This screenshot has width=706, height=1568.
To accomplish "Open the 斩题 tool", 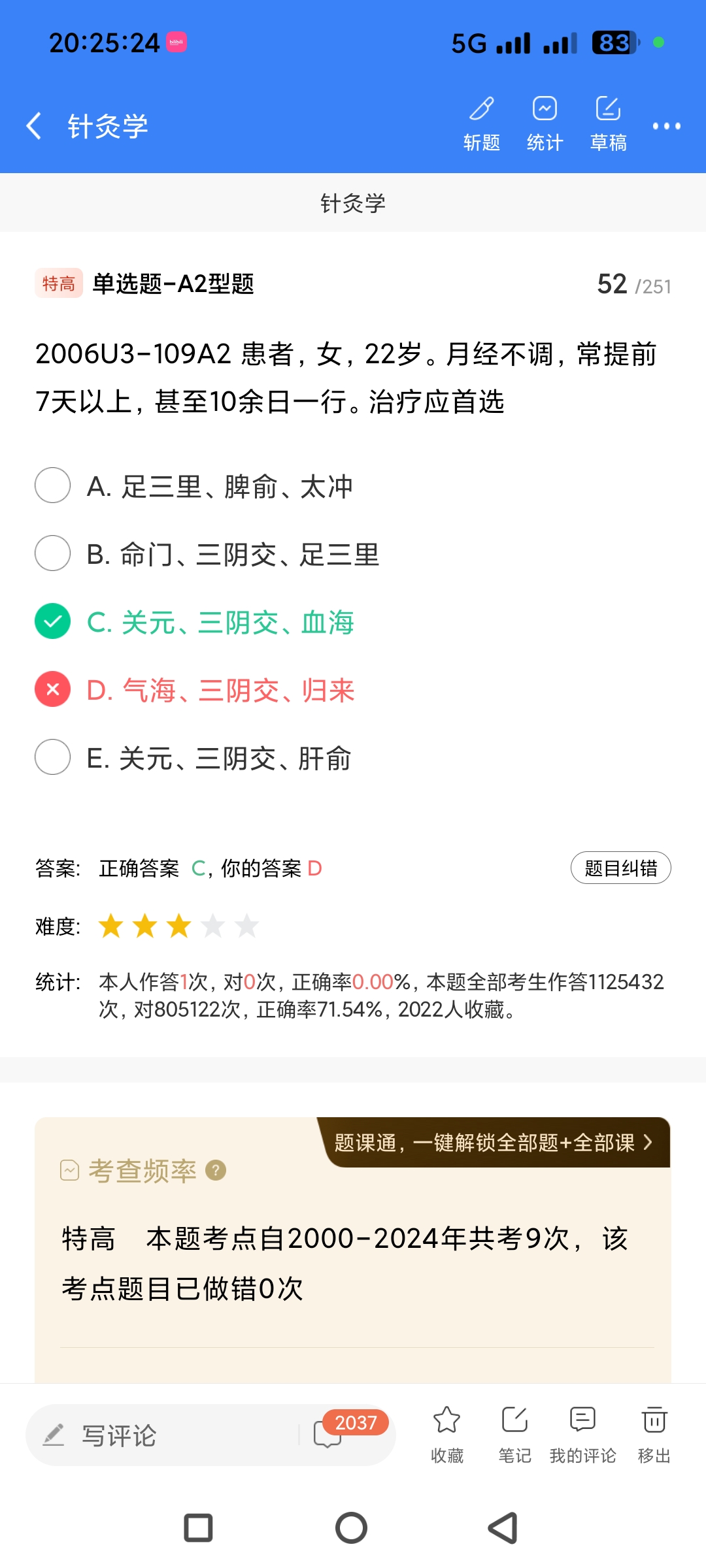I will coord(482,123).
